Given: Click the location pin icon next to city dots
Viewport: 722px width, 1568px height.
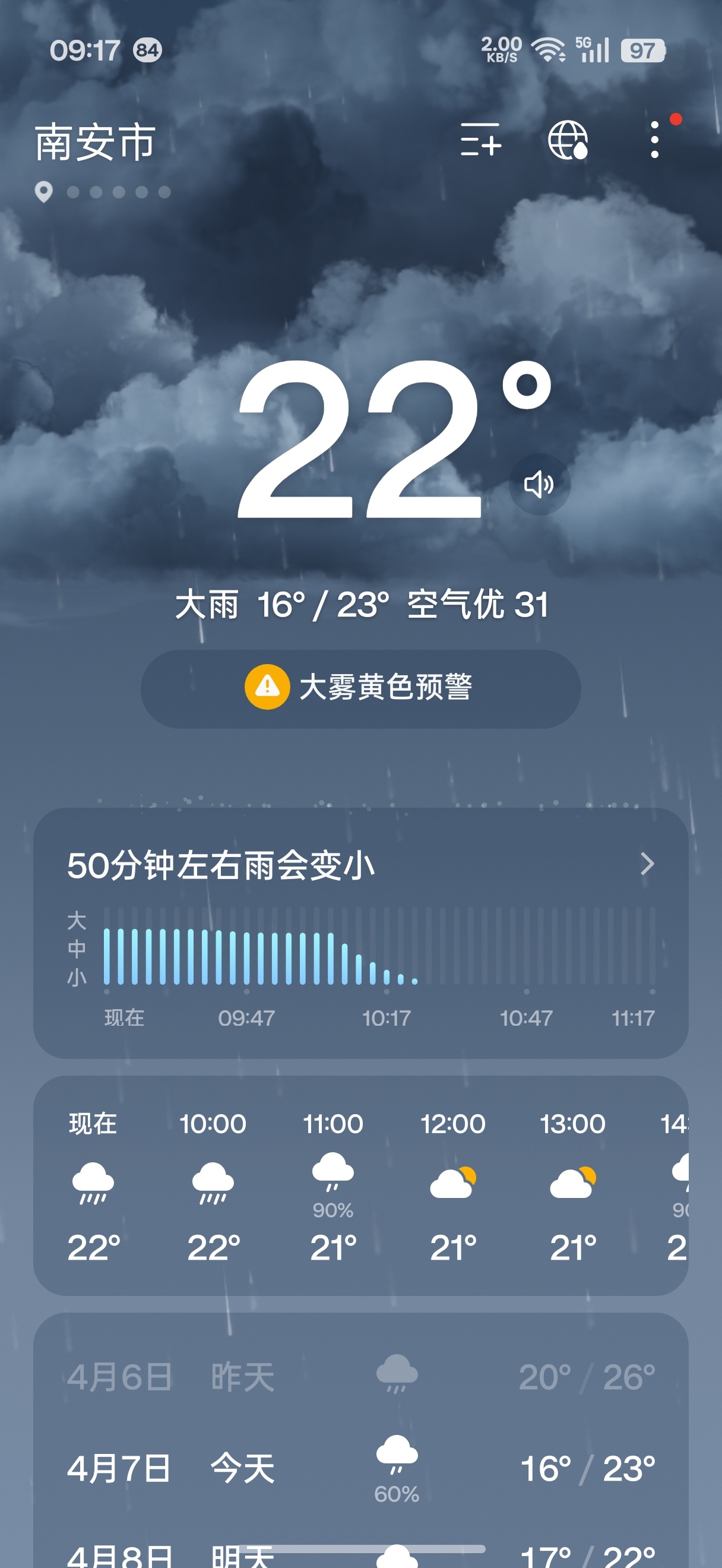Looking at the screenshot, I should pyautogui.click(x=43, y=192).
